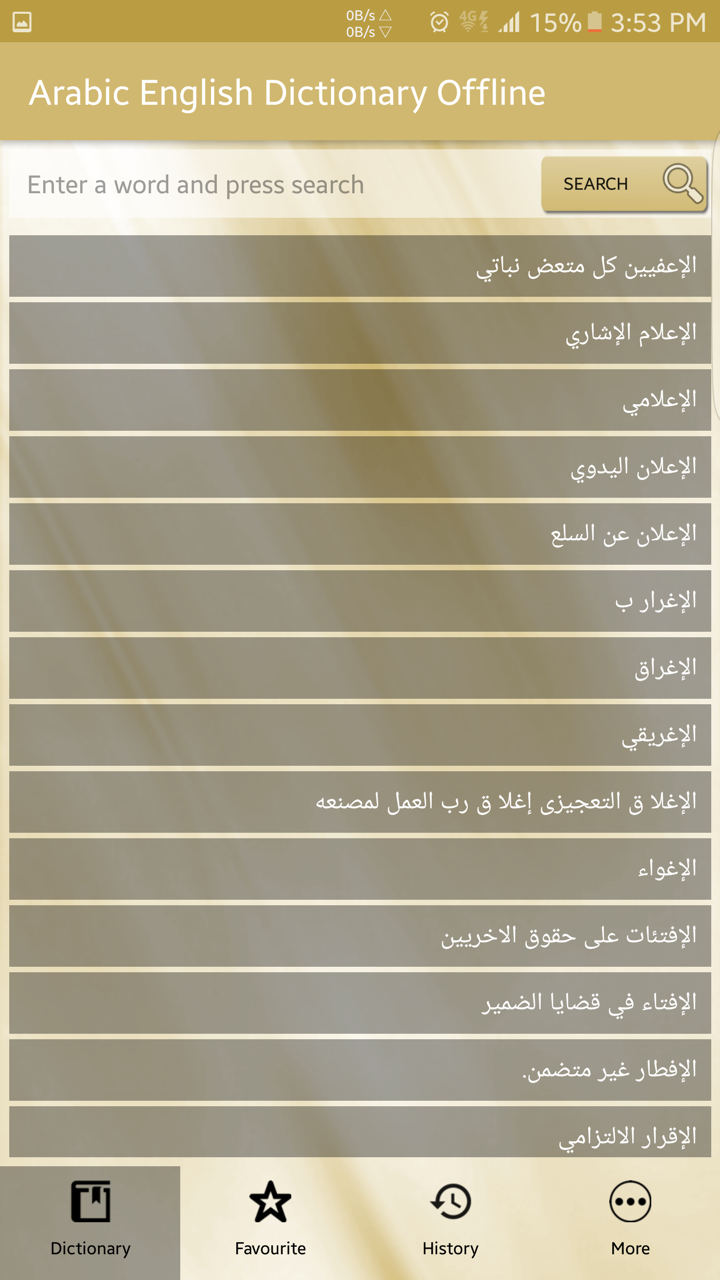The height and width of the screenshot is (1280, 720).
Task: Tap the More ellipsis icon
Action: coord(630,1200)
